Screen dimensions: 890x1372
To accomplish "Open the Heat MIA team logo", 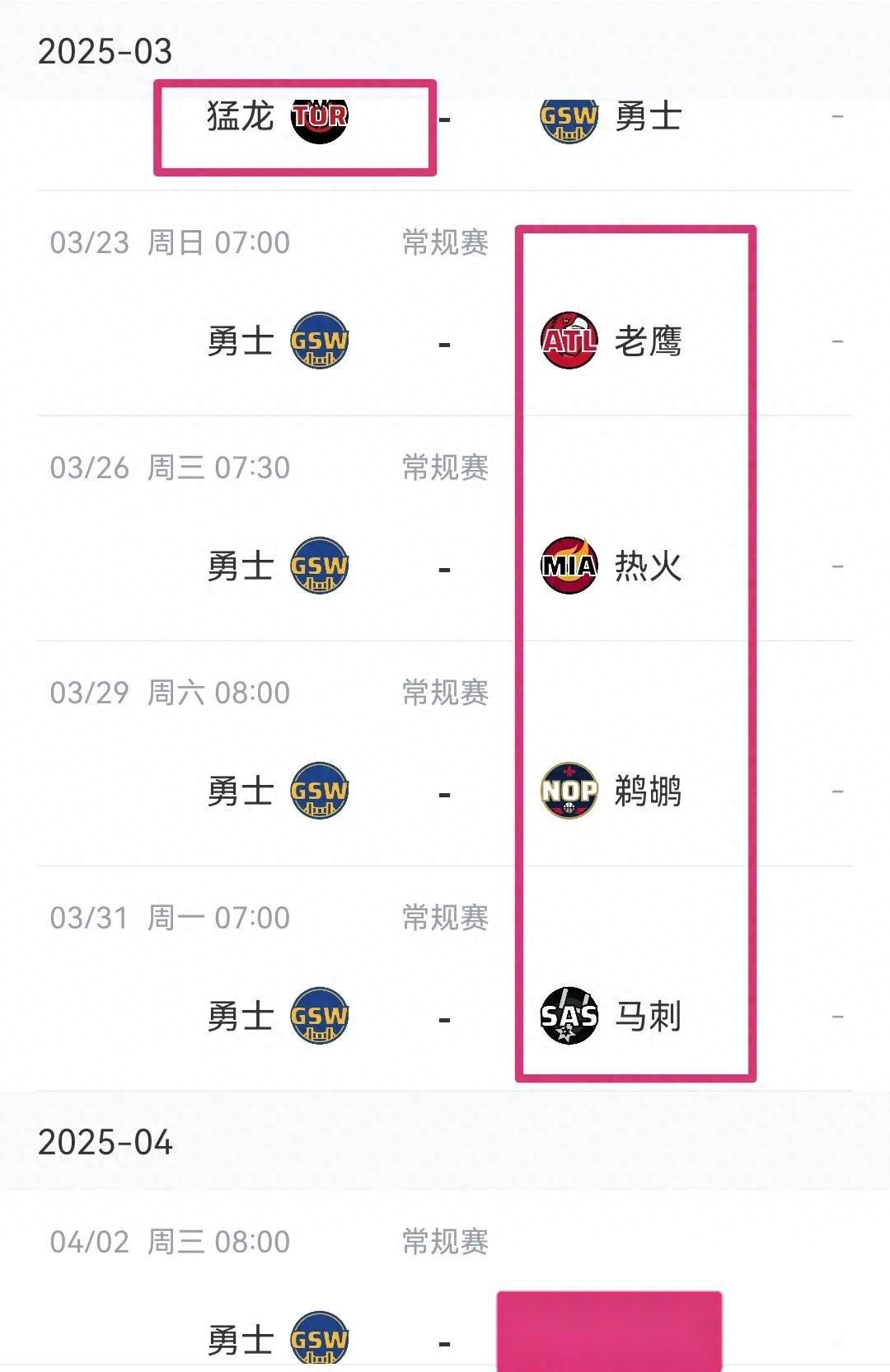I will [x=569, y=565].
